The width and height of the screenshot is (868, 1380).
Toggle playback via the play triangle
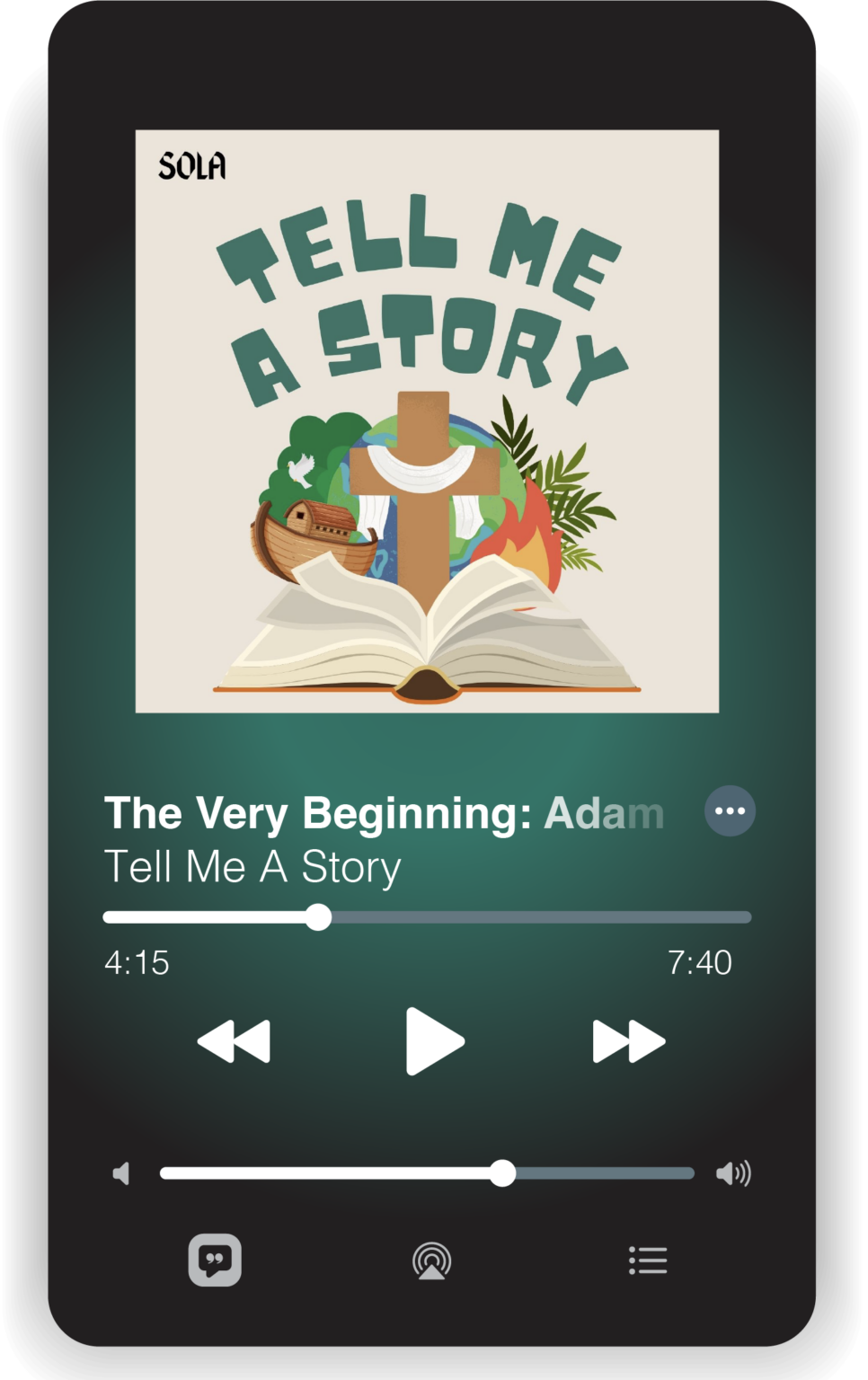click(x=433, y=1042)
